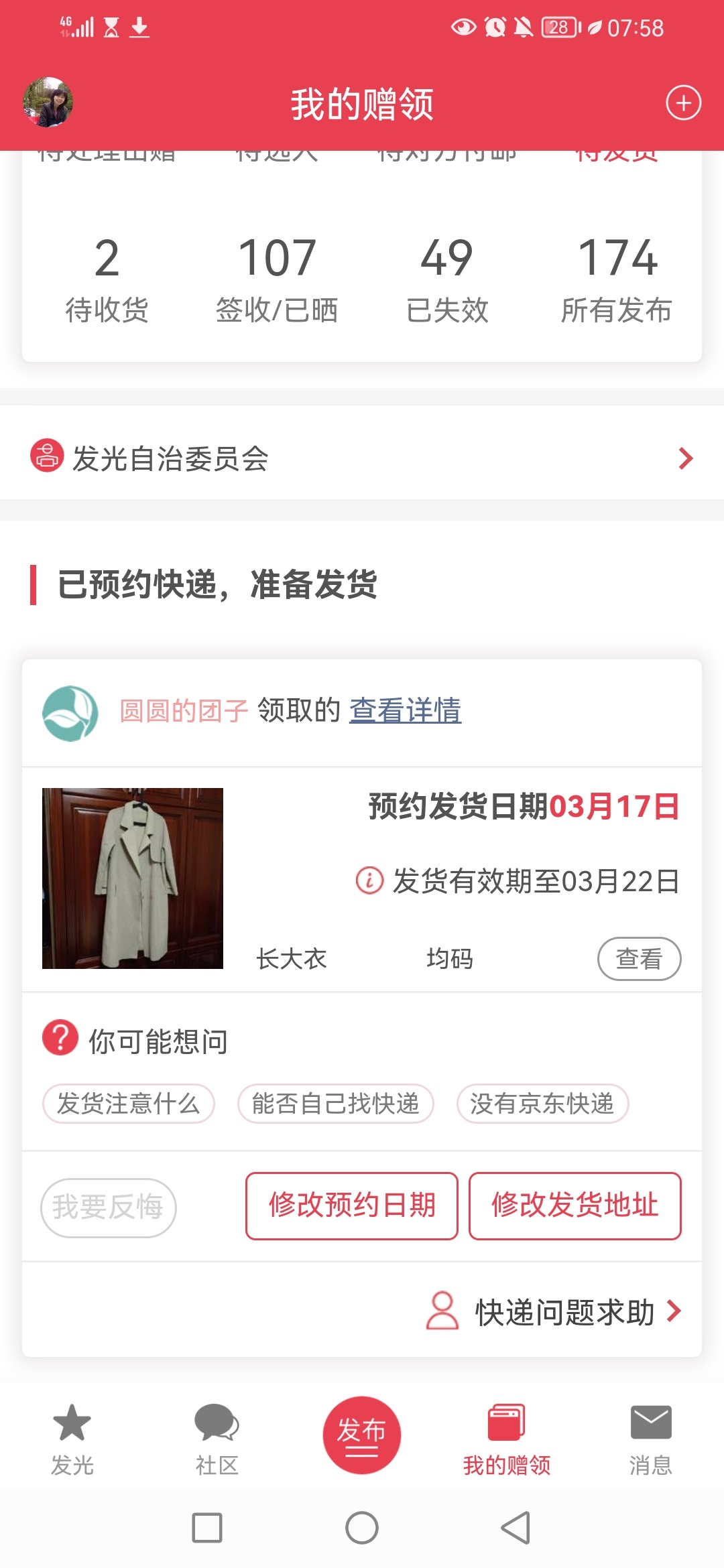724x1568 pixels.
Task: Tap 查看 button on 长大衣 item
Action: pyautogui.click(x=639, y=959)
